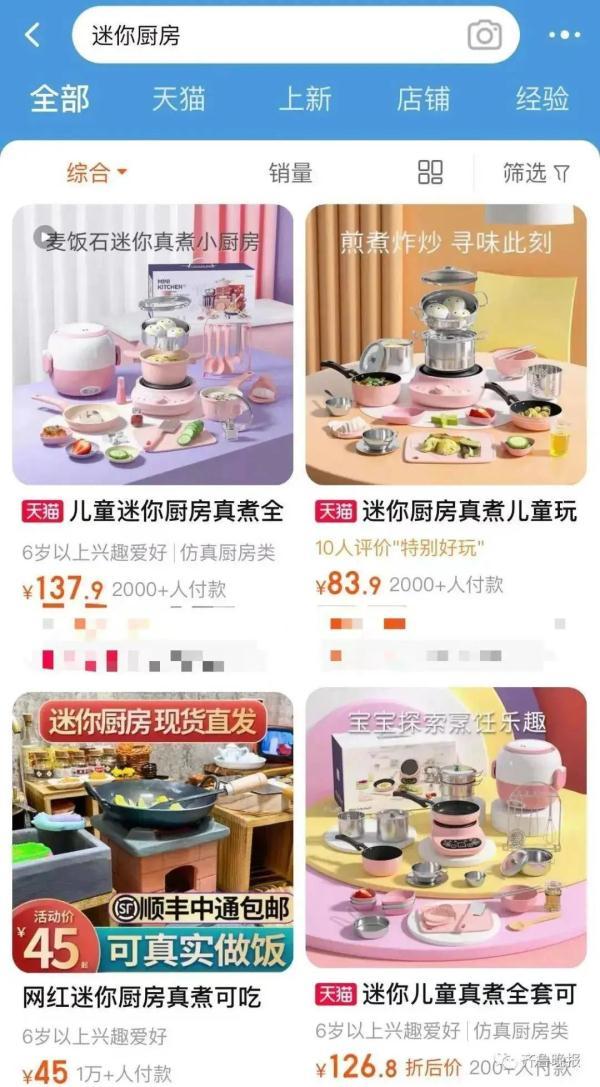Screen dimensions: 600x1087
Task: Open the three-dot overflow menu
Action: 564,36
